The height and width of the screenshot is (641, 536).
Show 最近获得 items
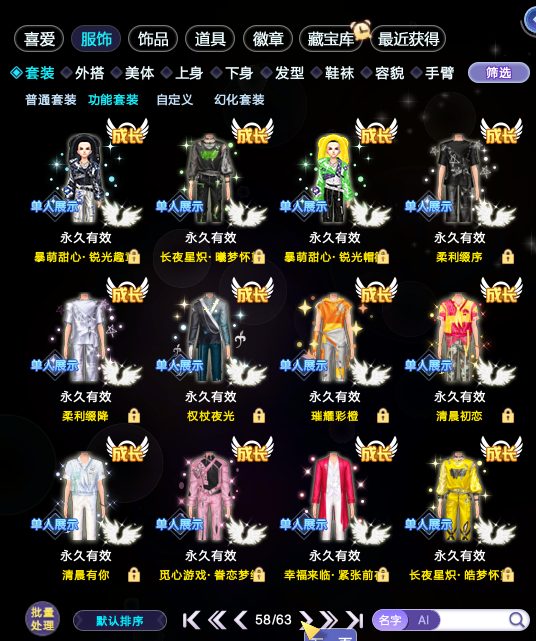point(408,39)
